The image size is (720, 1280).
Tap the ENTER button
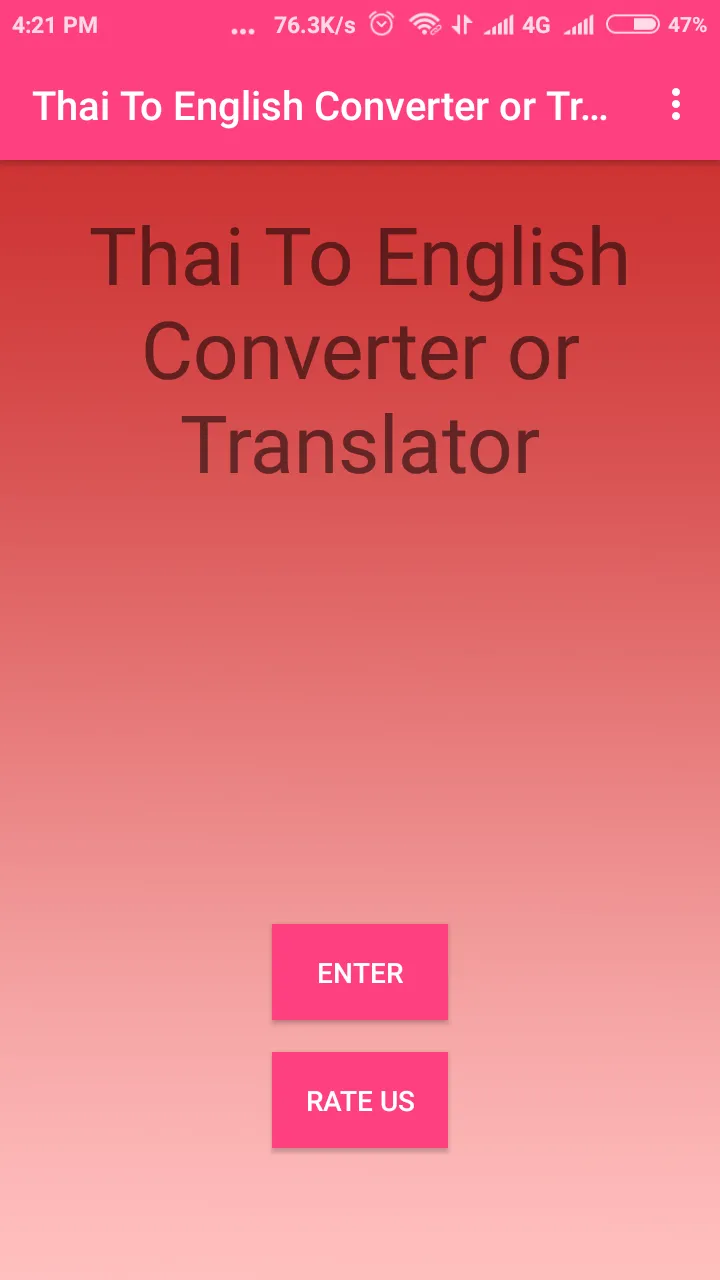[x=360, y=972]
